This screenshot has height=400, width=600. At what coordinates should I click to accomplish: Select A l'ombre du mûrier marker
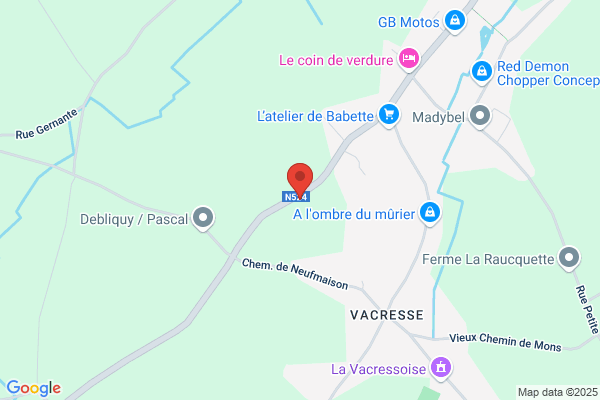430,213
